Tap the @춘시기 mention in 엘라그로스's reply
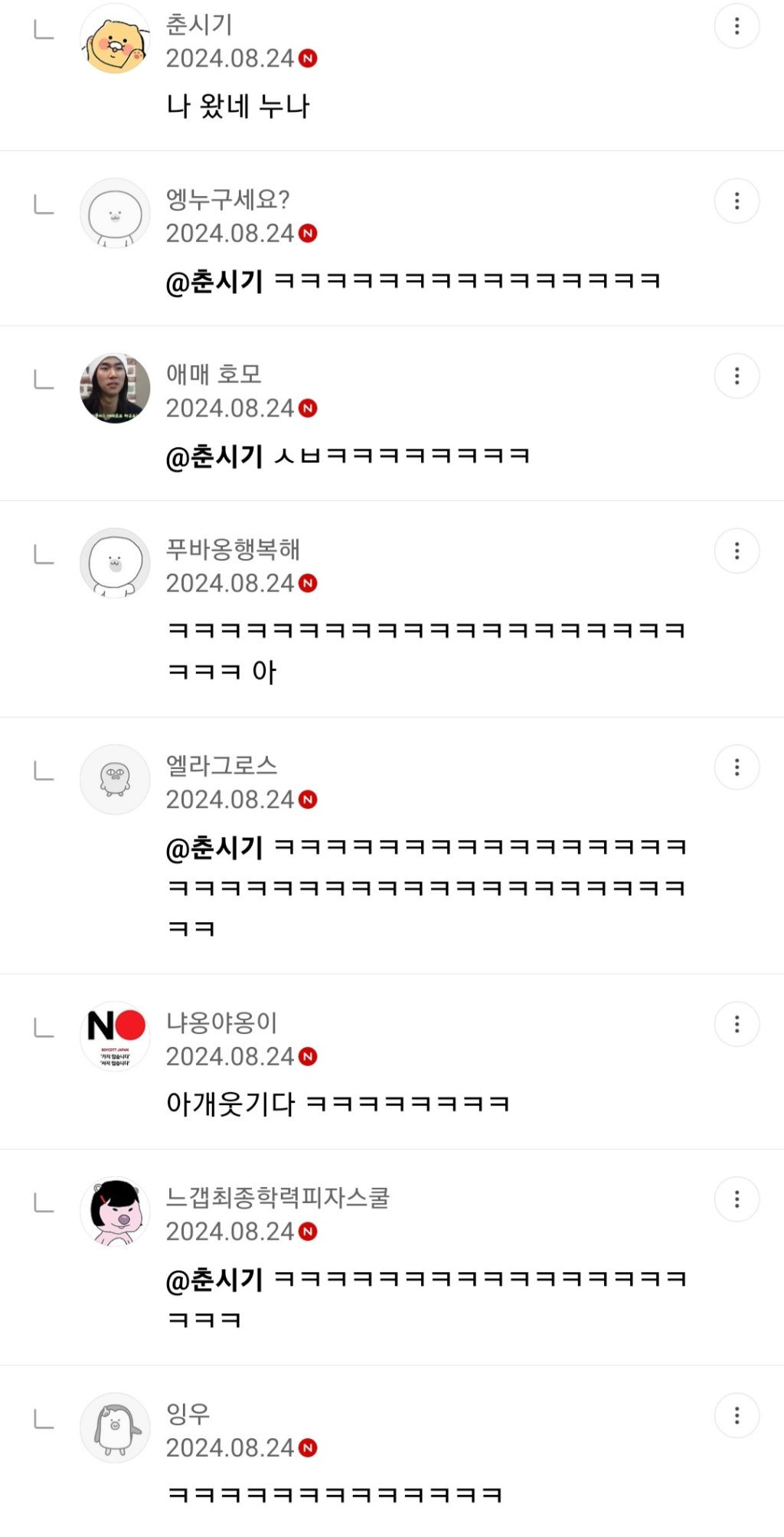 (x=214, y=848)
